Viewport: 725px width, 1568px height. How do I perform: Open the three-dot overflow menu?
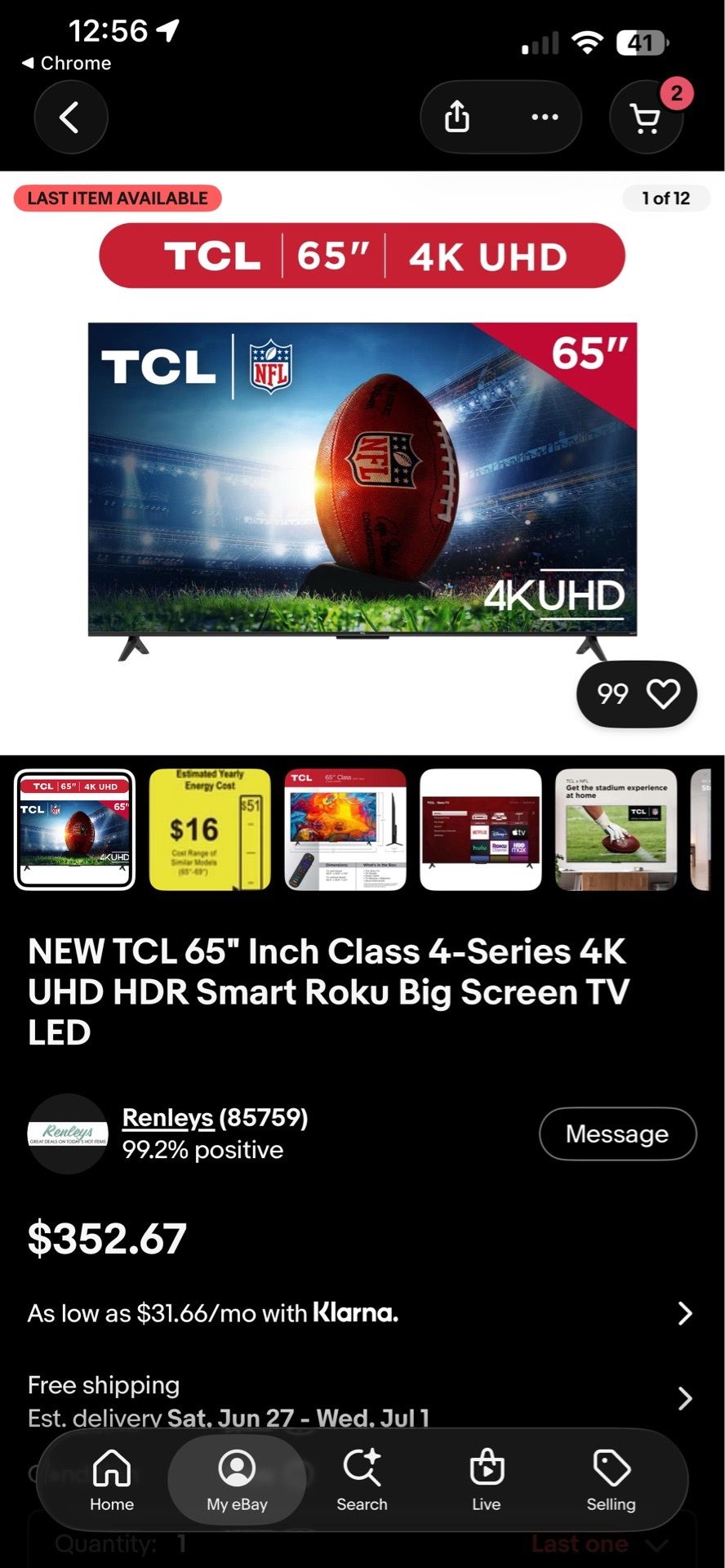545,117
